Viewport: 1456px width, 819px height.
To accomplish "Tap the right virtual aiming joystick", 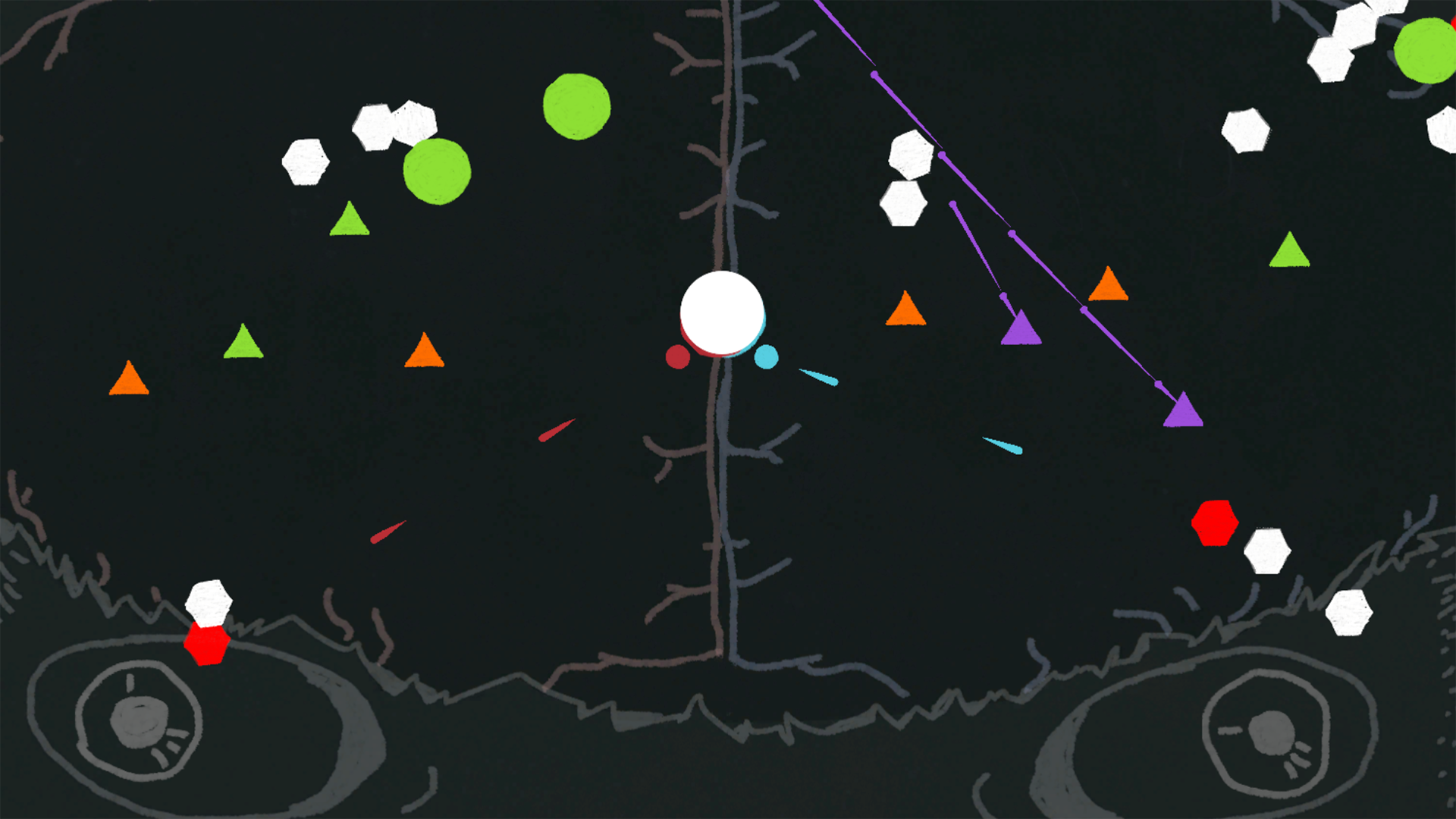I will click(1269, 733).
